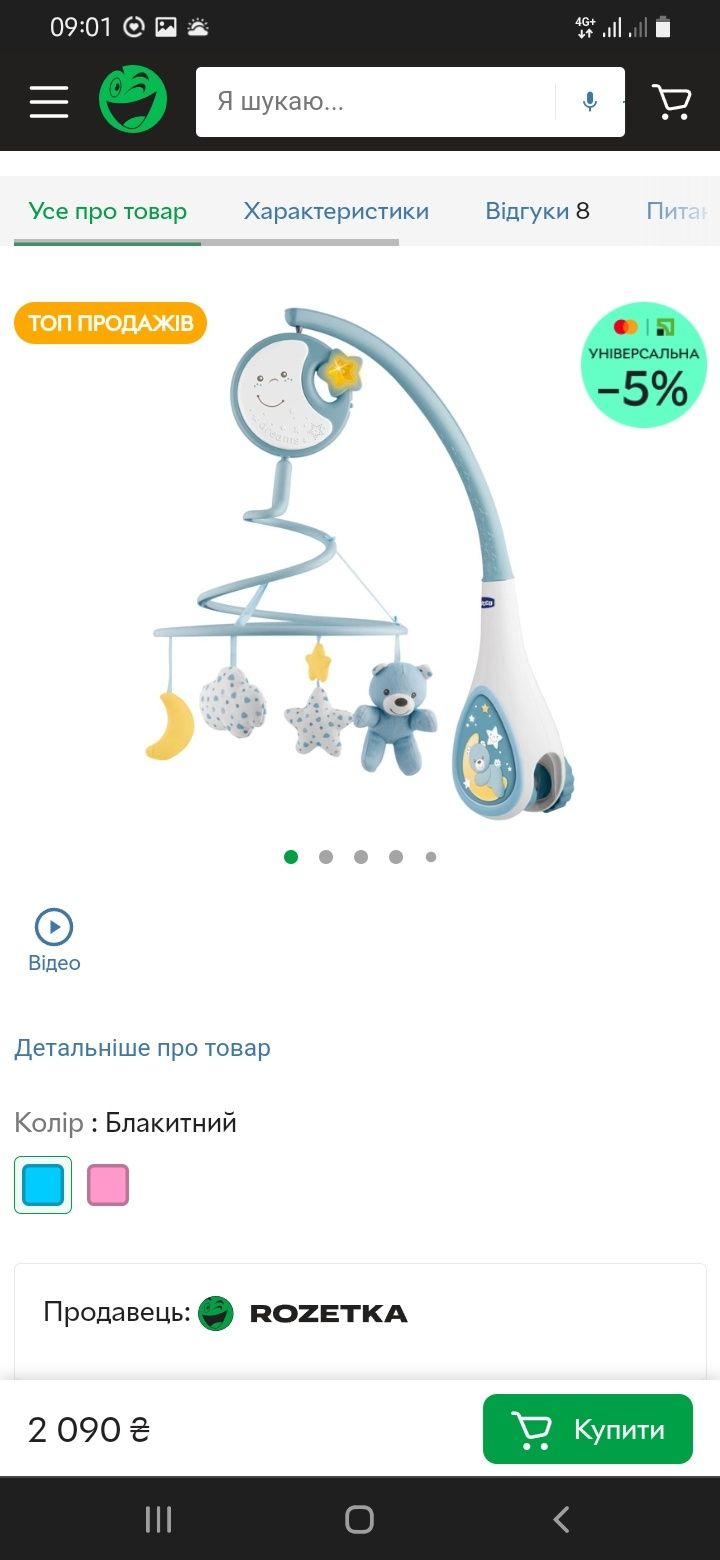
Task: Select the Усе про товар tab
Action: (x=108, y=211)
